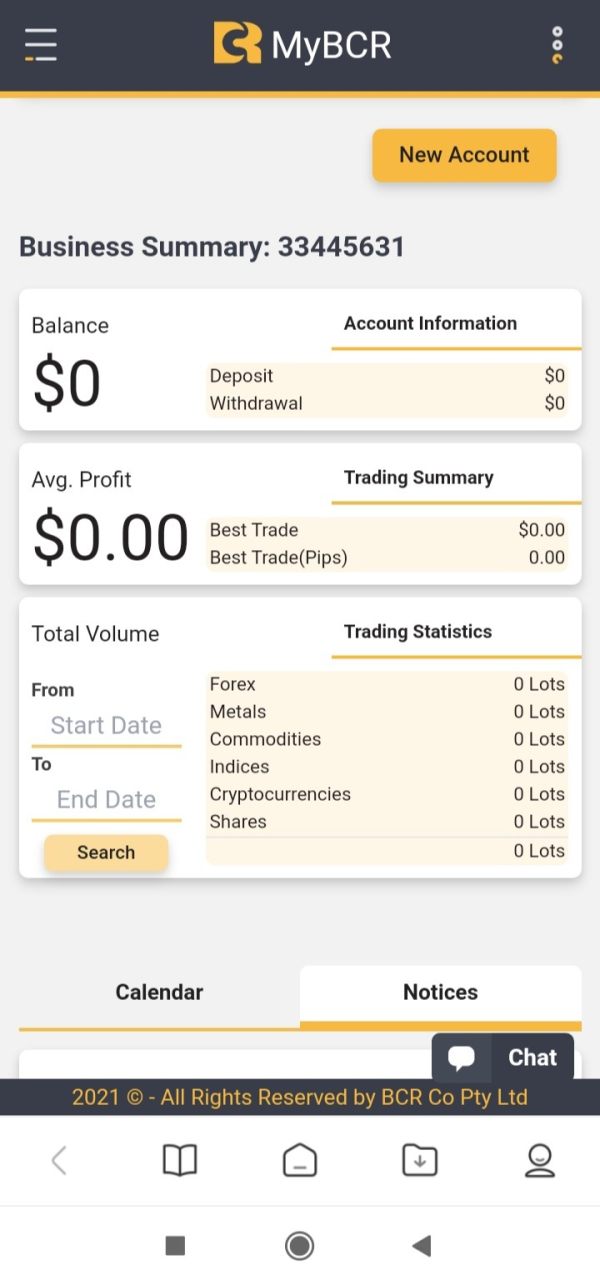Open the three-dot overflow menu

557,45
